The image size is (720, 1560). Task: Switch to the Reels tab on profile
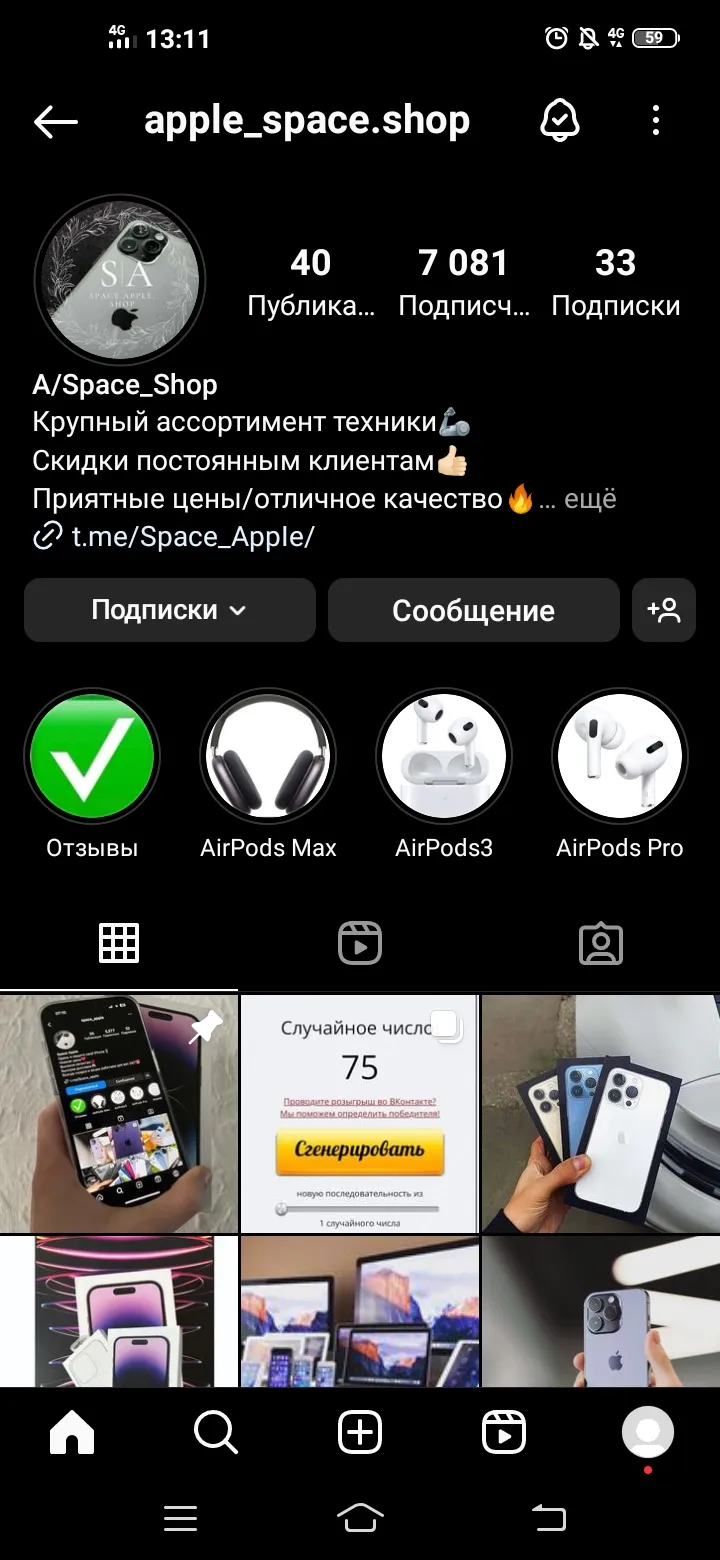(x=360, y=943)
